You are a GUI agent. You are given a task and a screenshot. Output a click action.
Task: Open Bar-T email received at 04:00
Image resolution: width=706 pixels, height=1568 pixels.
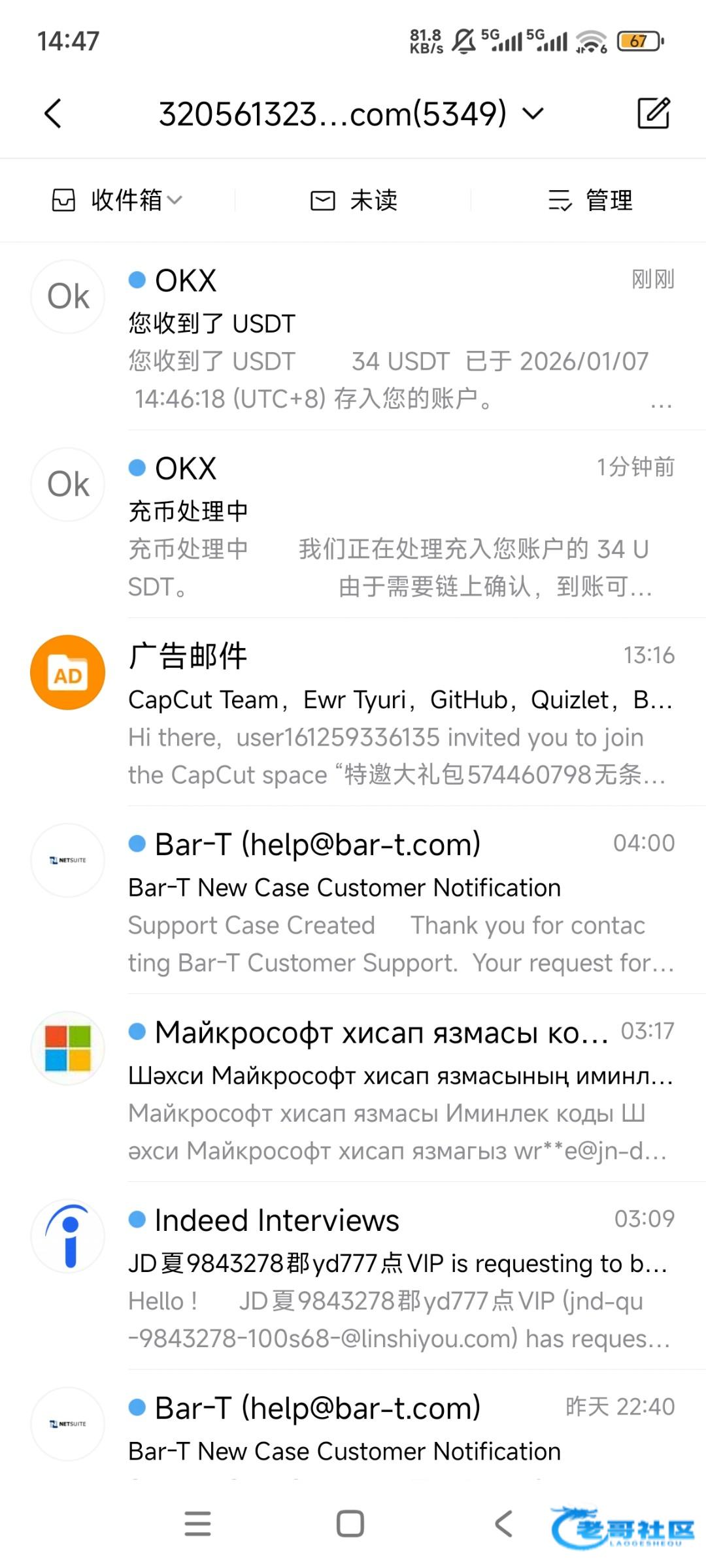pos(392,900)
